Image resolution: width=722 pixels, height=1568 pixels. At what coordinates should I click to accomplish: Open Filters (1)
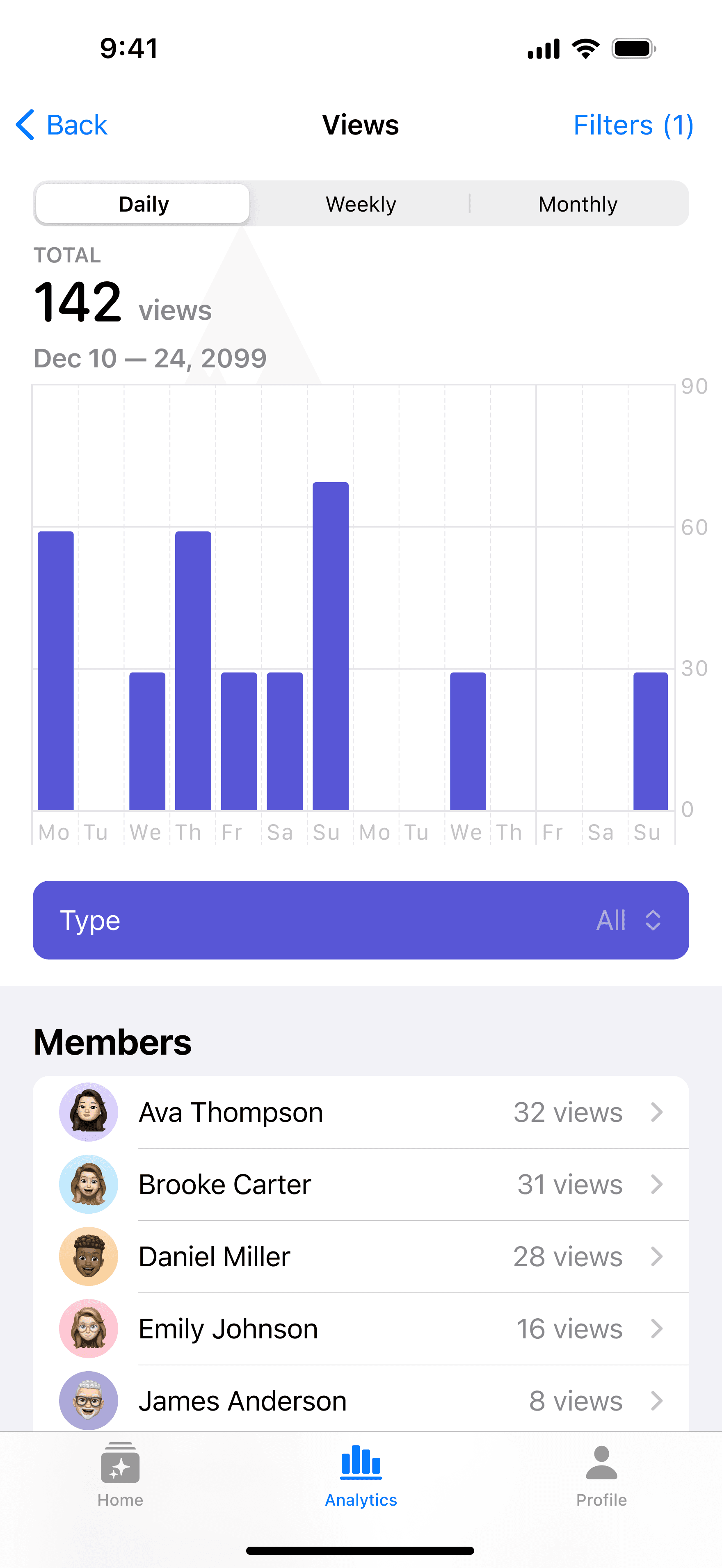click(633, 125)
